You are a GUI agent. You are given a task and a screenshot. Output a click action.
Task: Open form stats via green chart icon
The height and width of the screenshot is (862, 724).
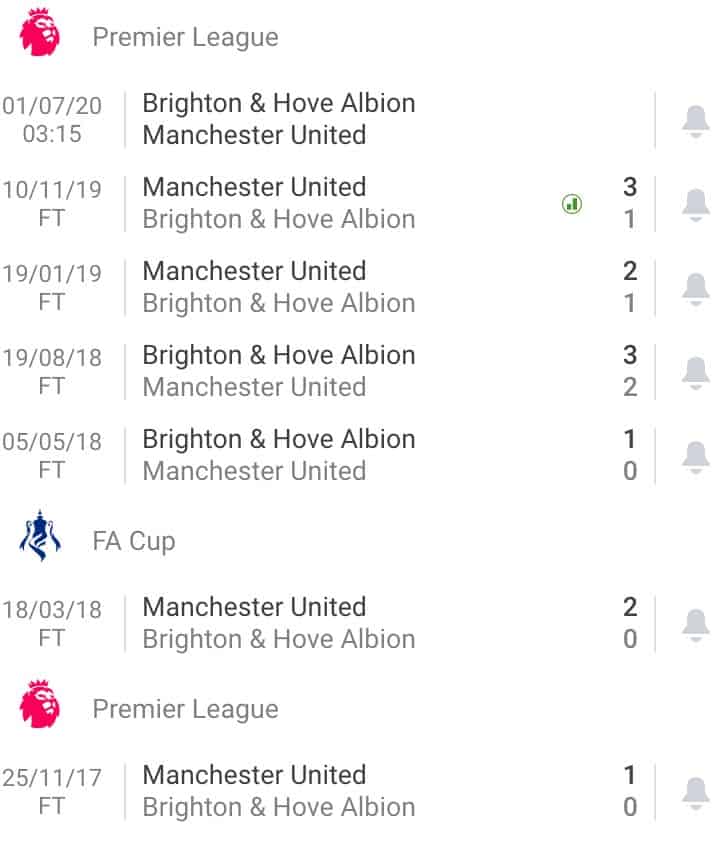[x=570, y=203]
